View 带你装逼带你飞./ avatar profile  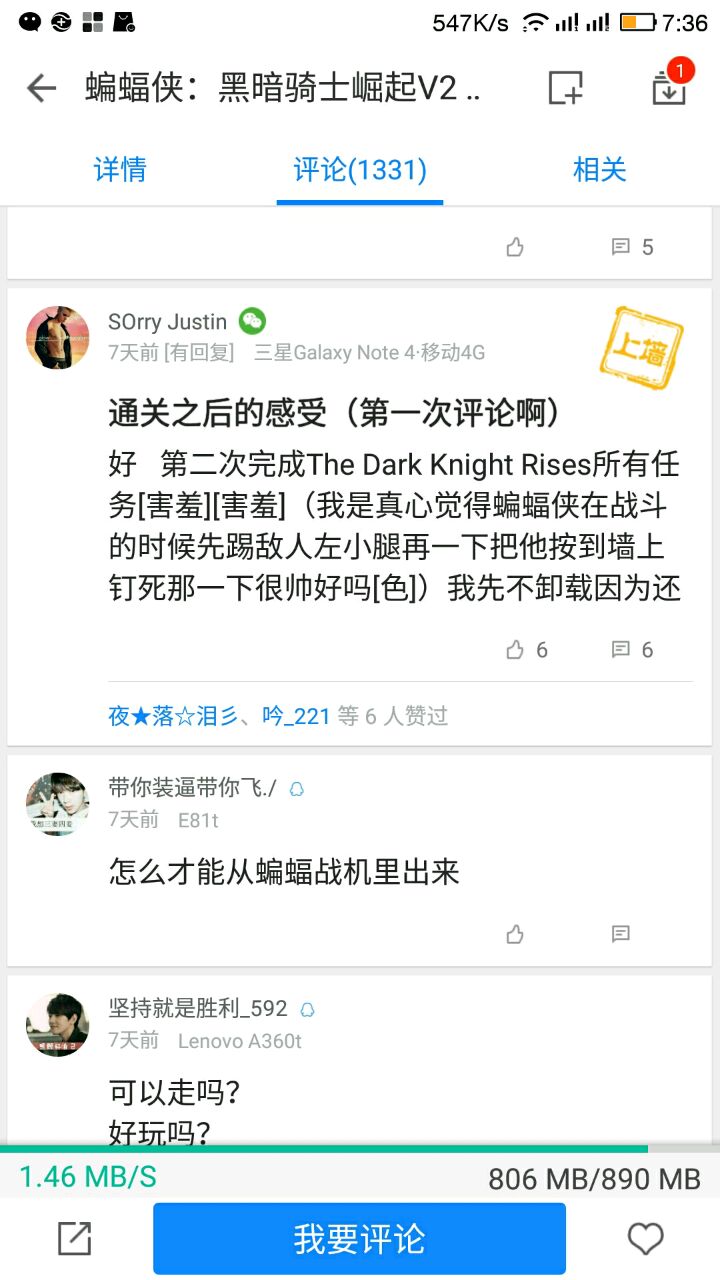pos(57,803)
